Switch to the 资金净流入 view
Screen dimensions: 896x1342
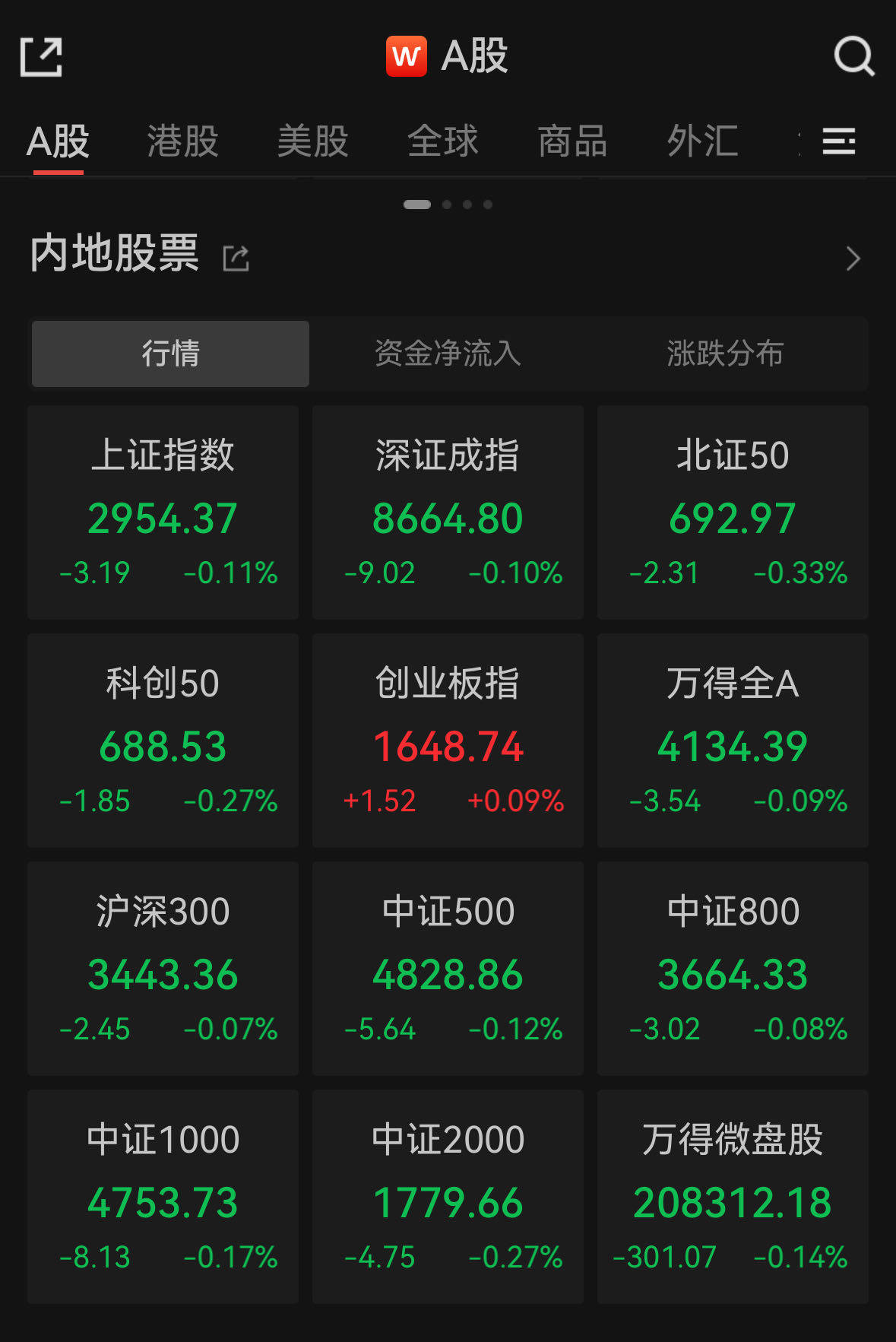click(x=448, y=354)
